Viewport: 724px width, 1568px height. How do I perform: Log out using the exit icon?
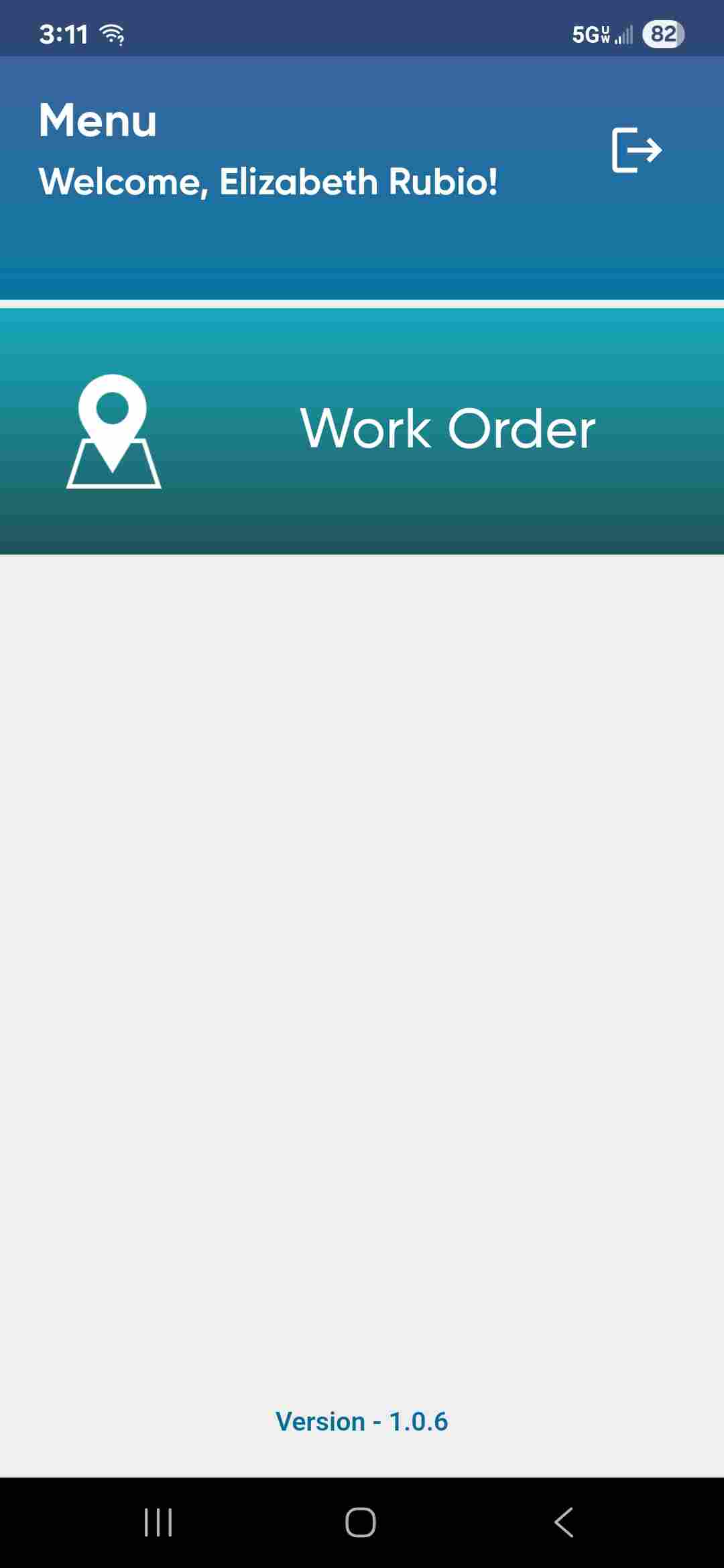tap(636, 149)
